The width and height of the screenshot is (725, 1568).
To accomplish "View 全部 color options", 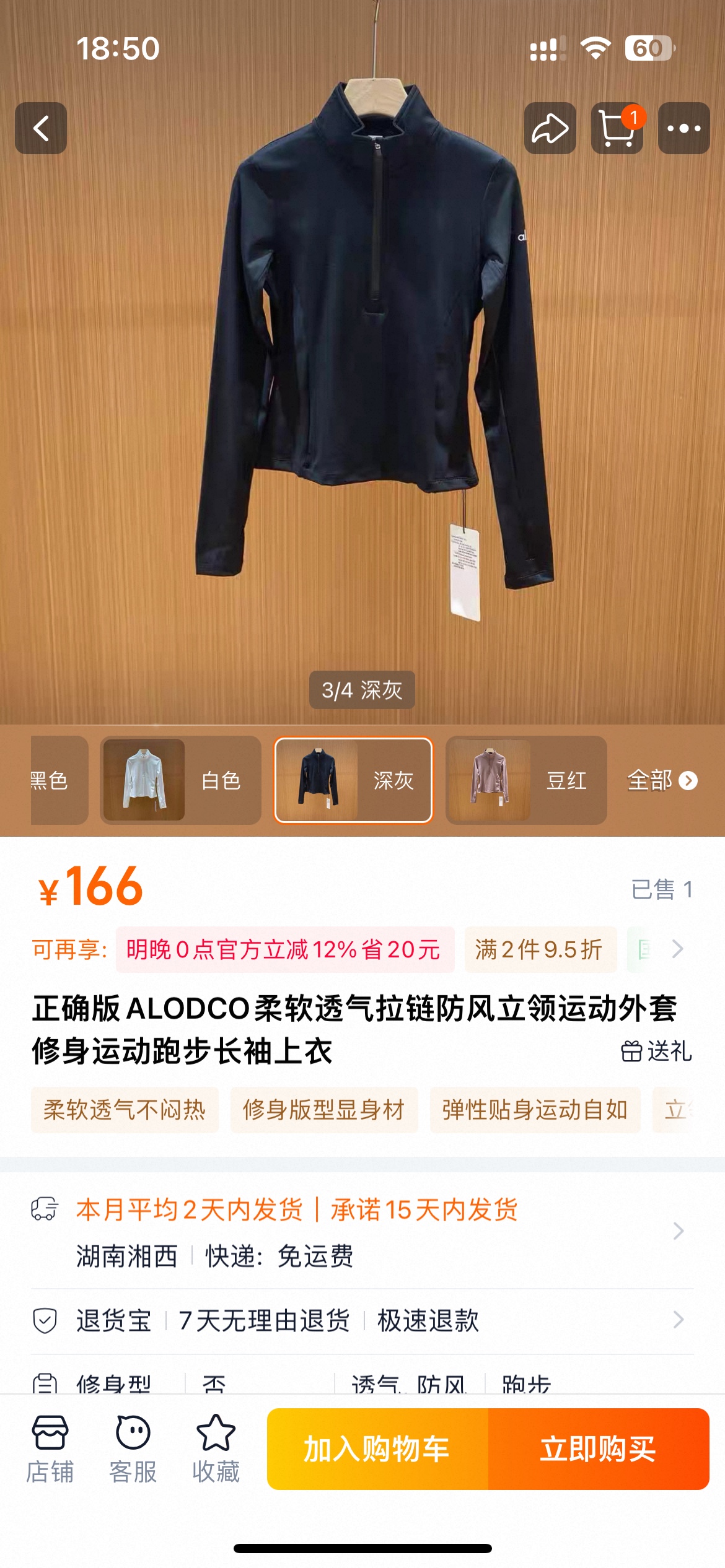I will (x=662, y=780).
